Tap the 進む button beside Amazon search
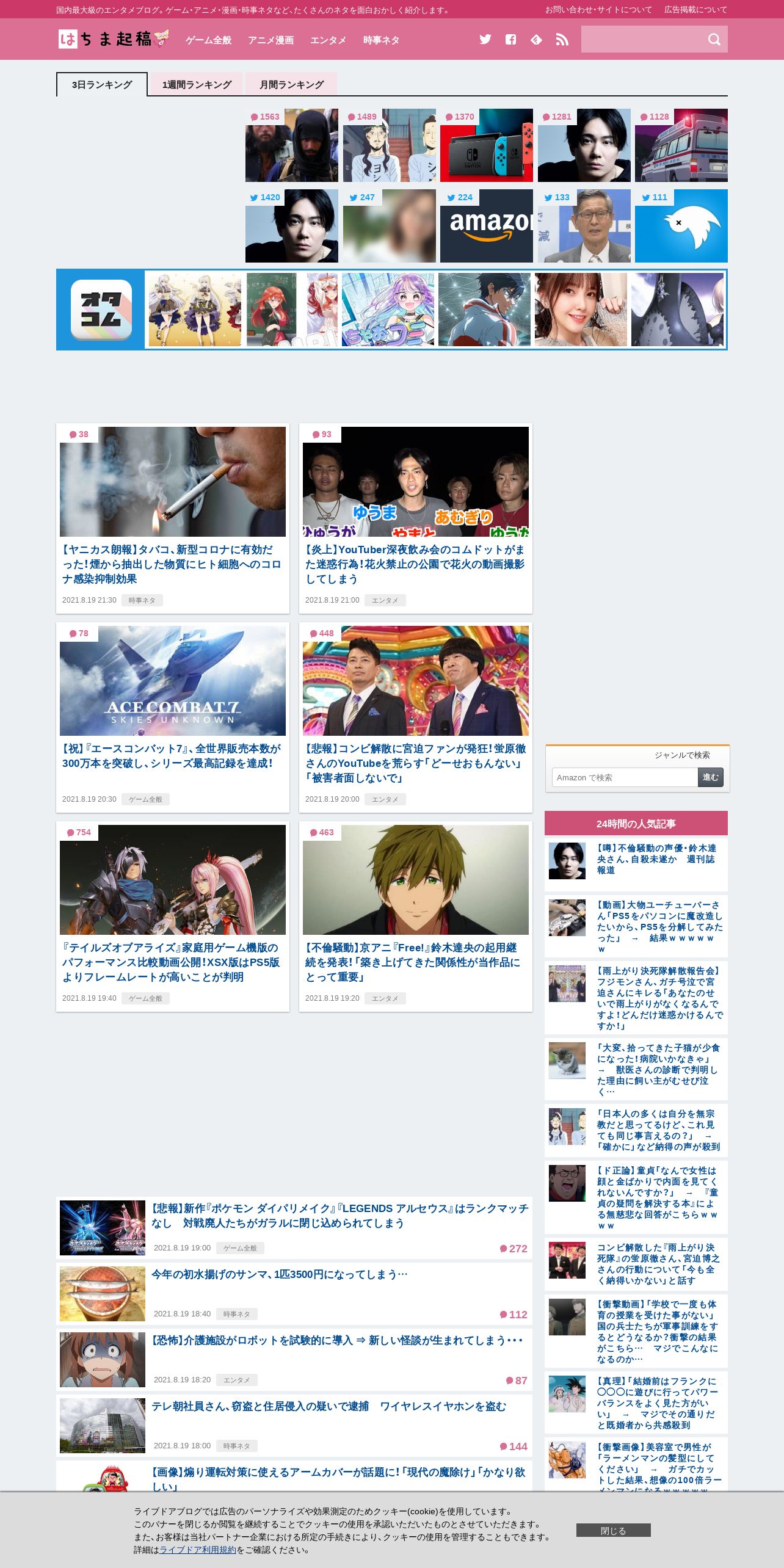This screenshot has width=784, height=1568. pyautogui.click(x=711, y=777)
